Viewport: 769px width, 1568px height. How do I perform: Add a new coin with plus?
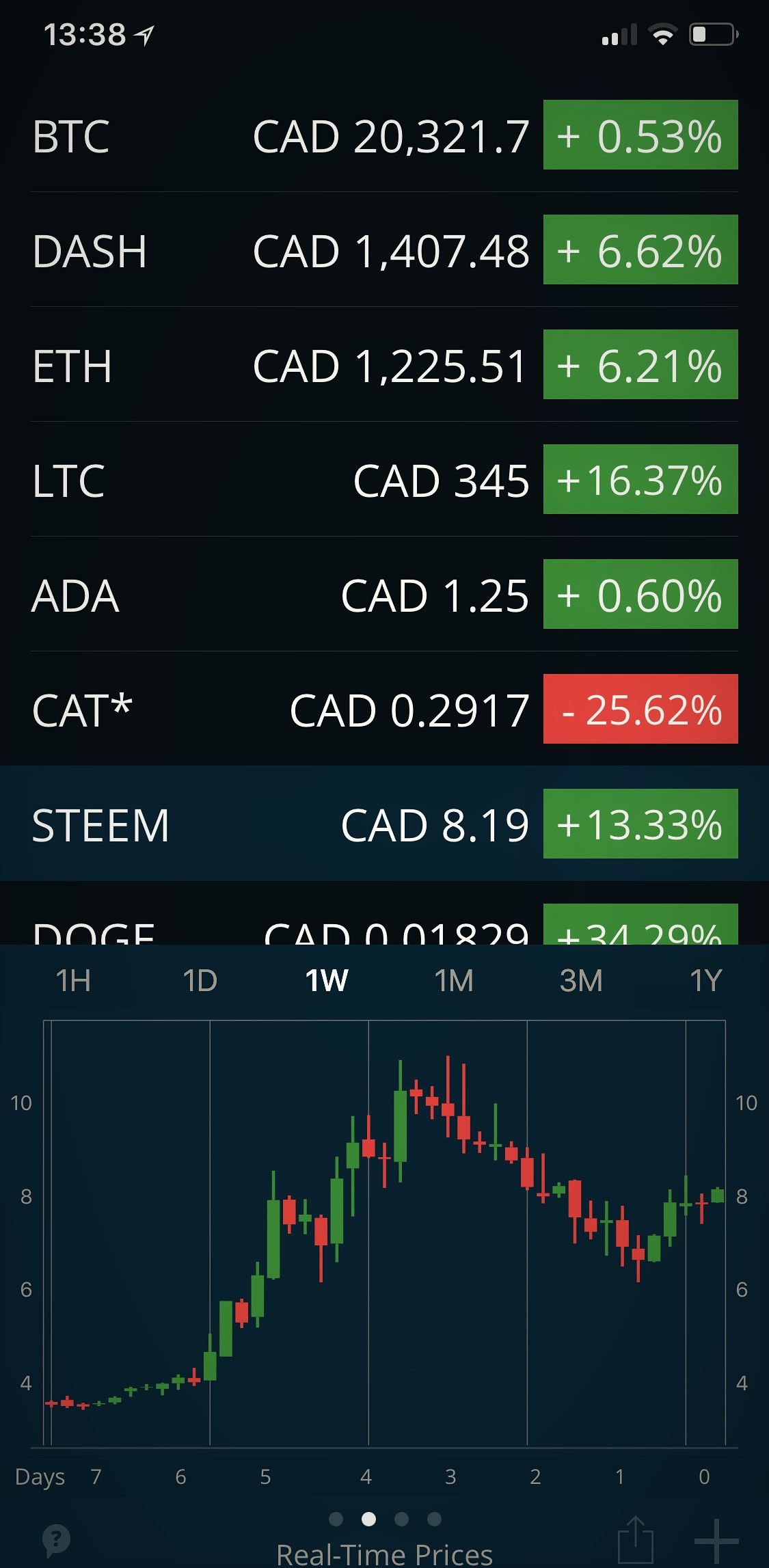tap(716, 1541)
